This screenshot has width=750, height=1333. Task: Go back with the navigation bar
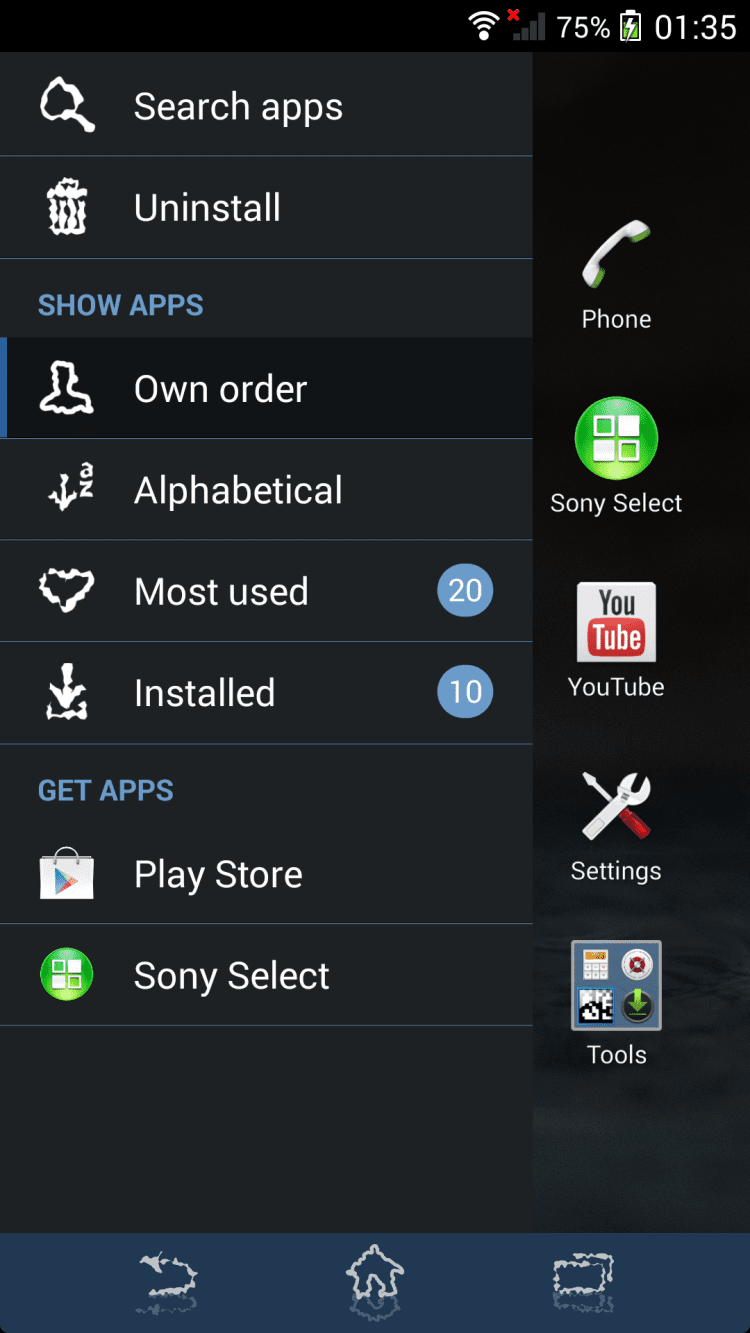[x=168, y=1281]
